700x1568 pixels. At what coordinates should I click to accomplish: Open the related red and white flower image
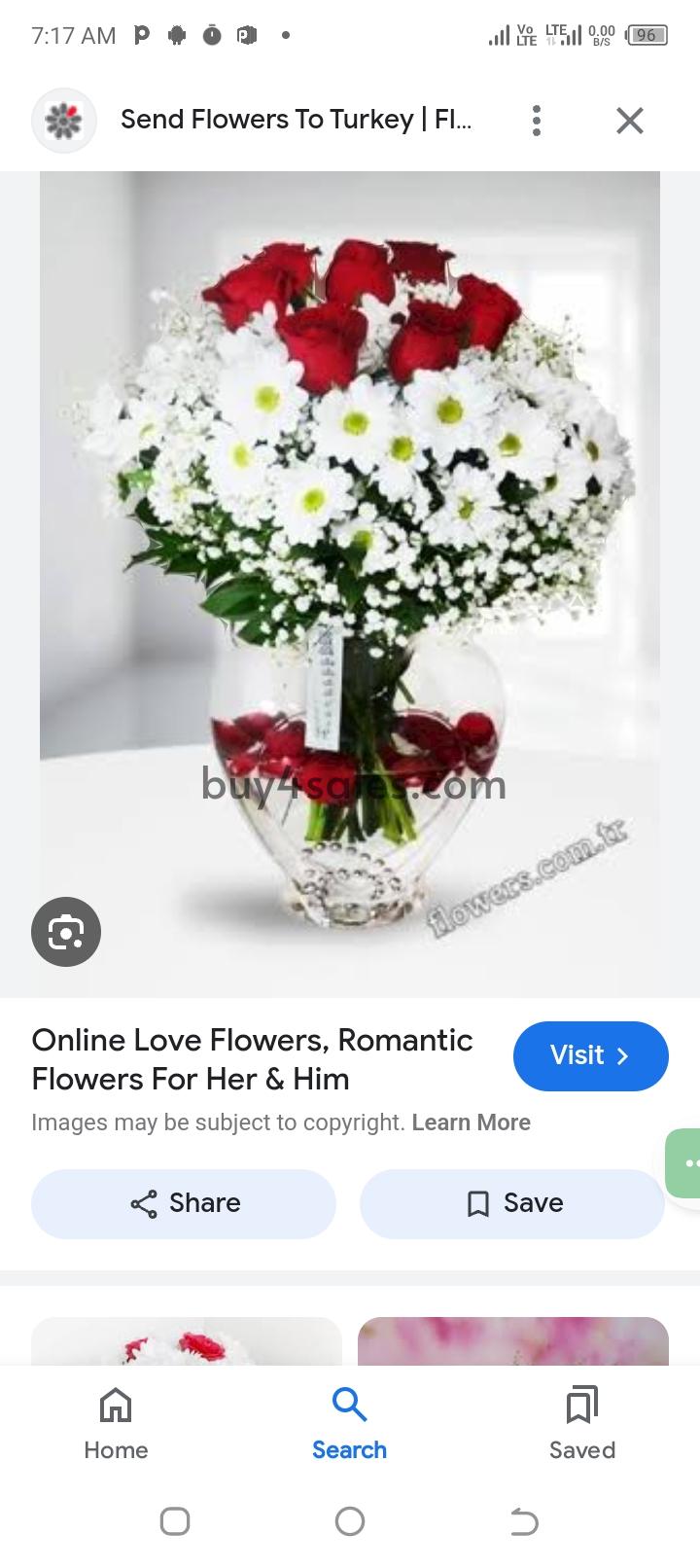[187, 1342]
